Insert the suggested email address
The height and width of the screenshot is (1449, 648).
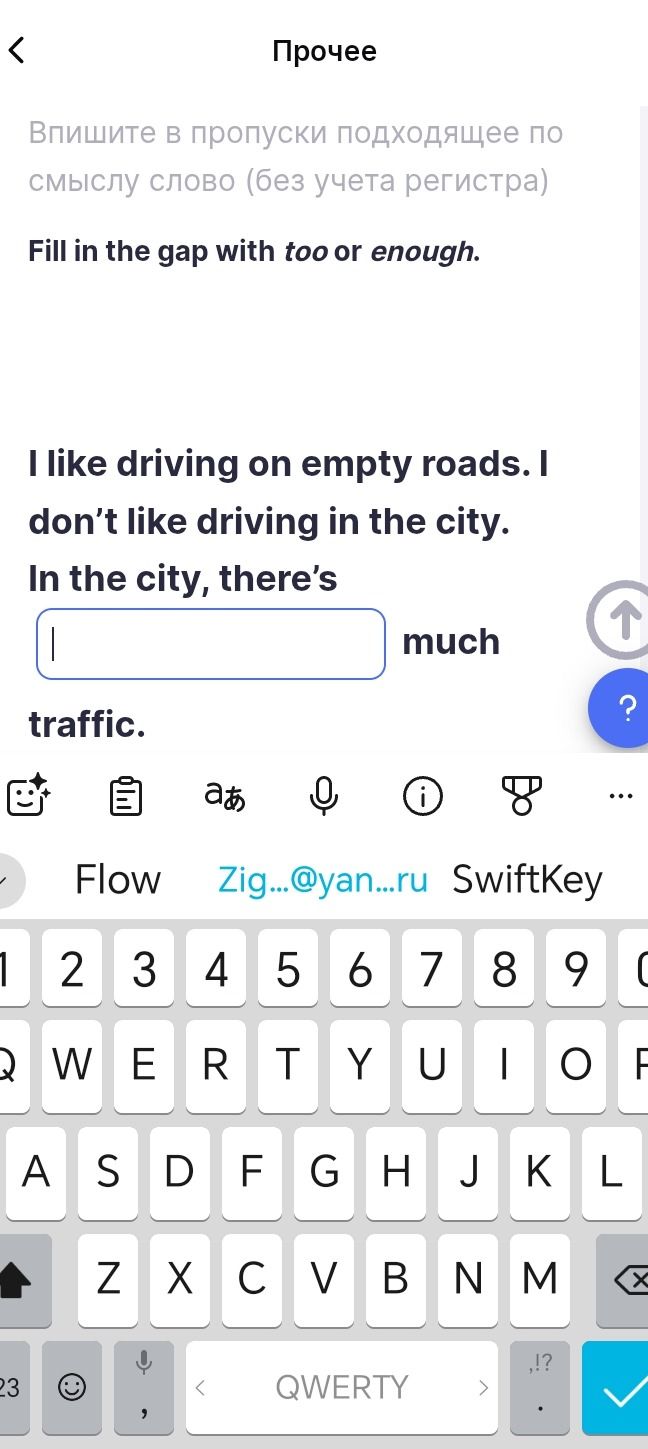[323, 880]
